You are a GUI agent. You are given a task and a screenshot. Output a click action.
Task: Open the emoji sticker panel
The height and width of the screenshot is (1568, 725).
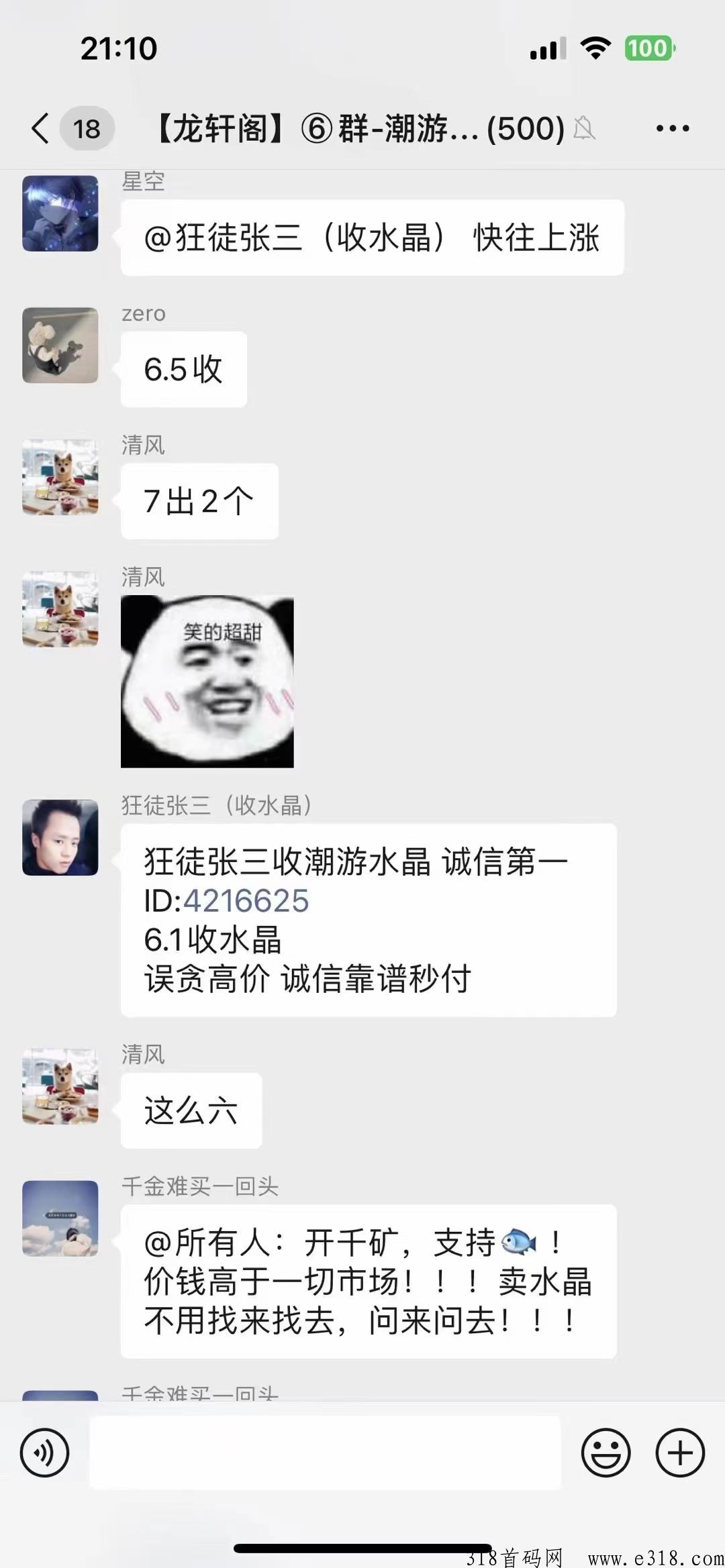(x=606, y=1453)
